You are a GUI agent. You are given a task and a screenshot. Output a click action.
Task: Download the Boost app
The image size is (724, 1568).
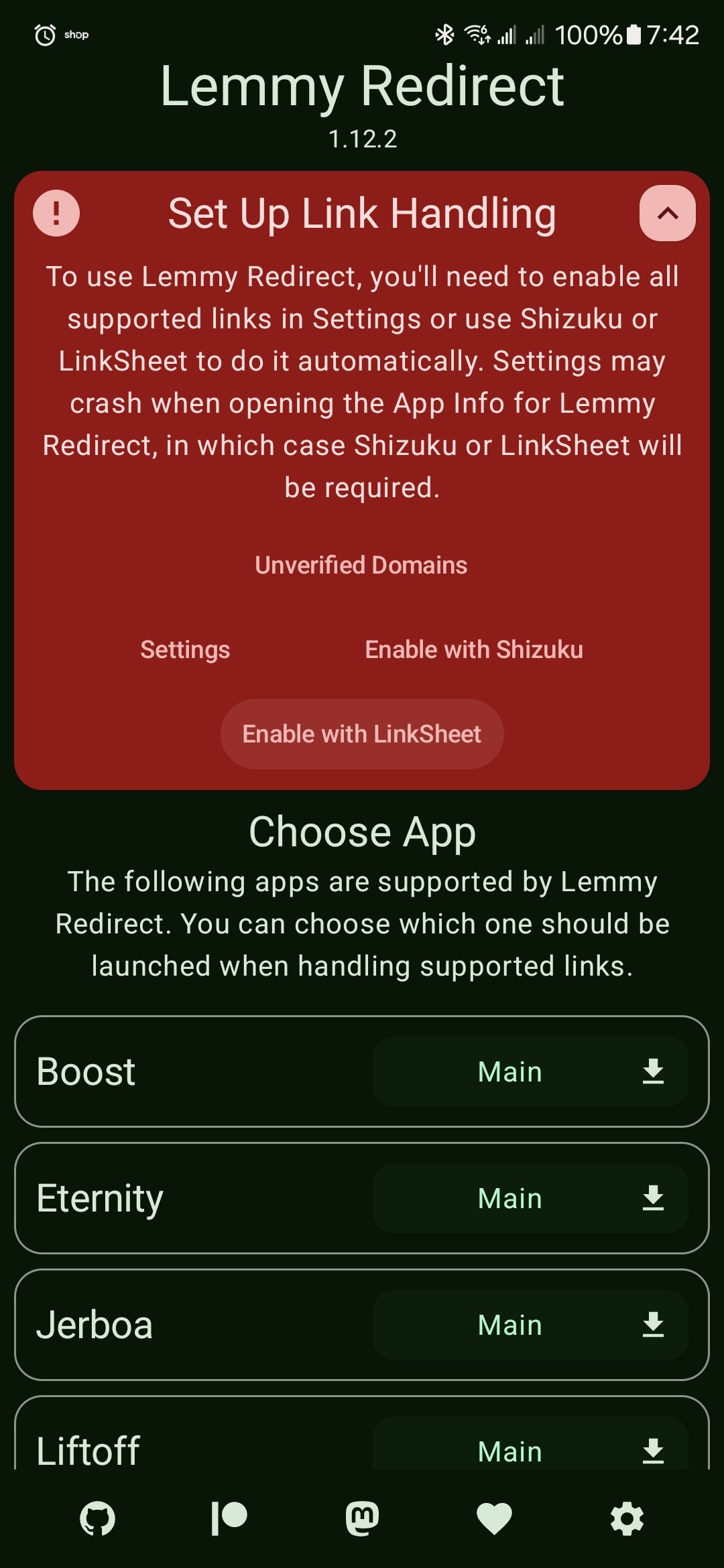tap(652, 1071)
